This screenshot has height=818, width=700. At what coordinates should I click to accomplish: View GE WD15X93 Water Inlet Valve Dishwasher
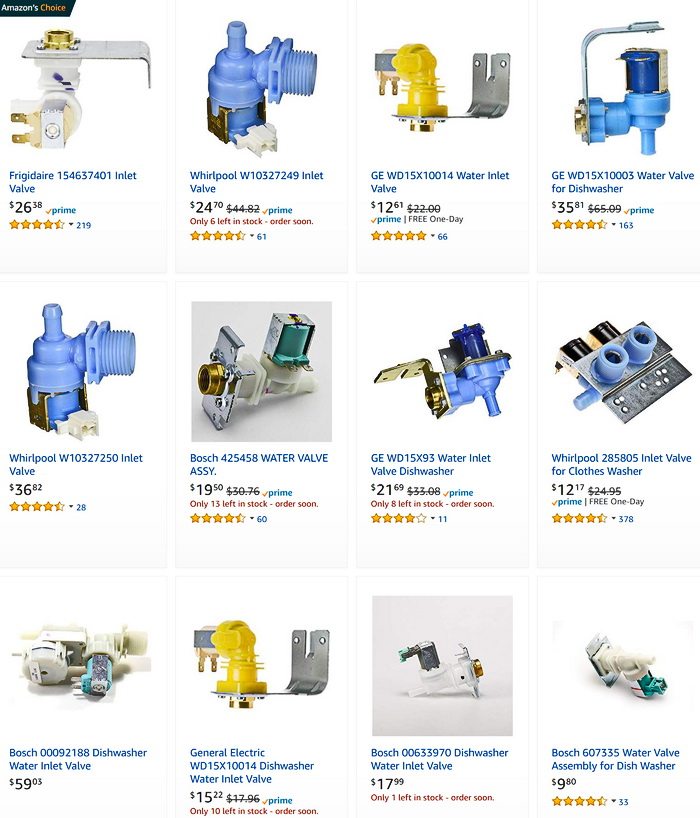pyautogui.click(x=430, y=464)
